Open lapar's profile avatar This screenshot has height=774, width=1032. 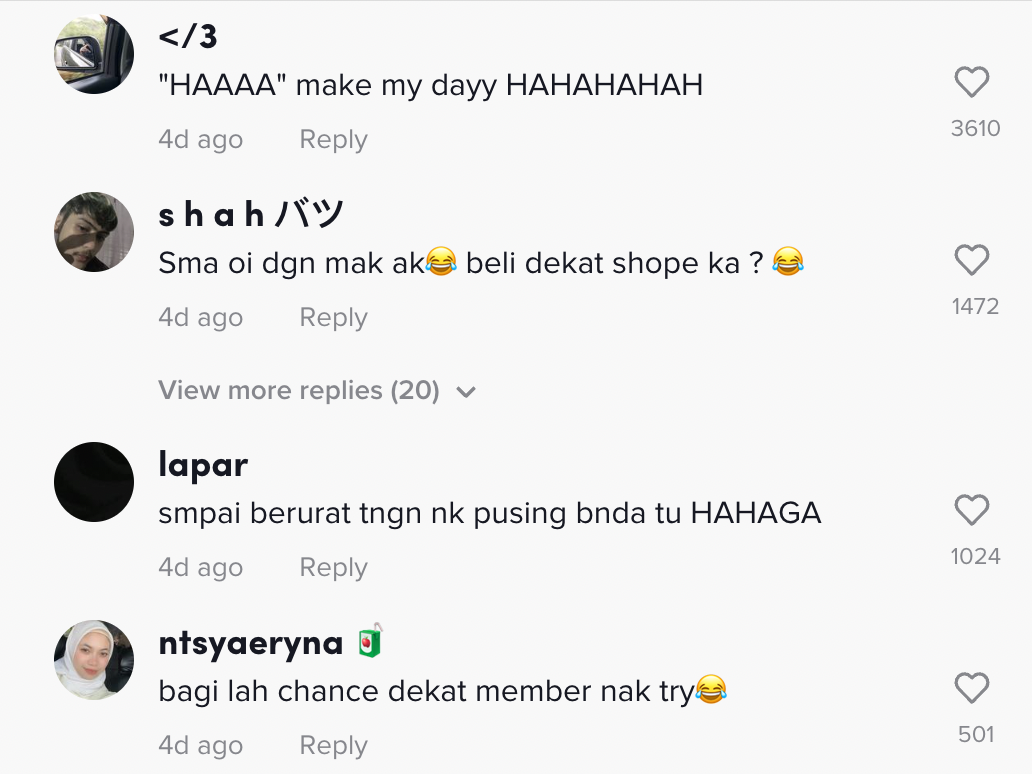[93, 482]
